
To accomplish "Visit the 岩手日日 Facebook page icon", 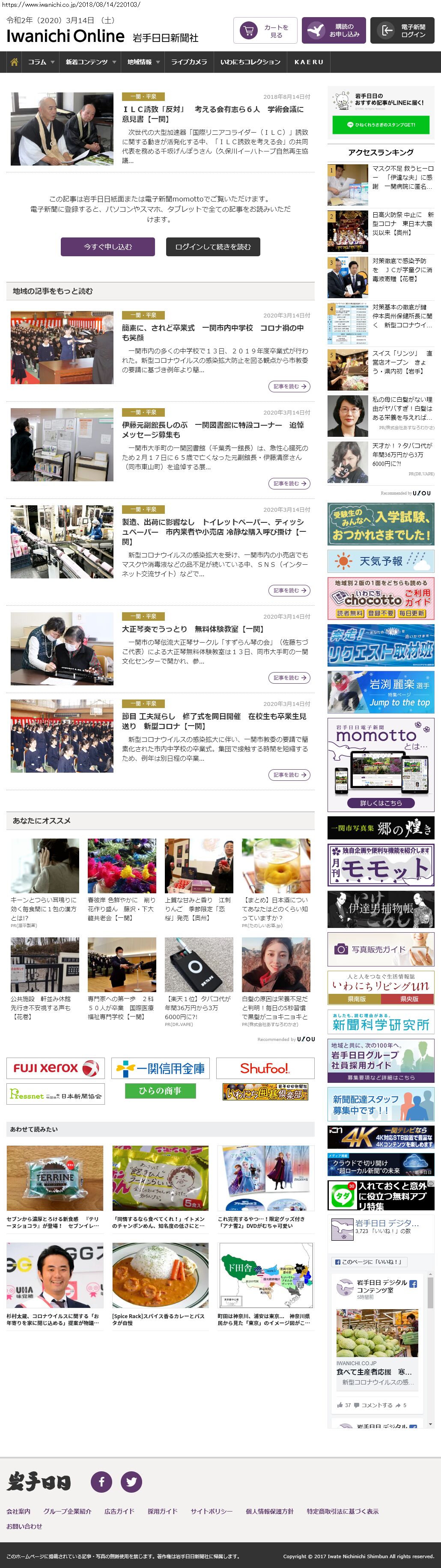I will coord(101,1482).
